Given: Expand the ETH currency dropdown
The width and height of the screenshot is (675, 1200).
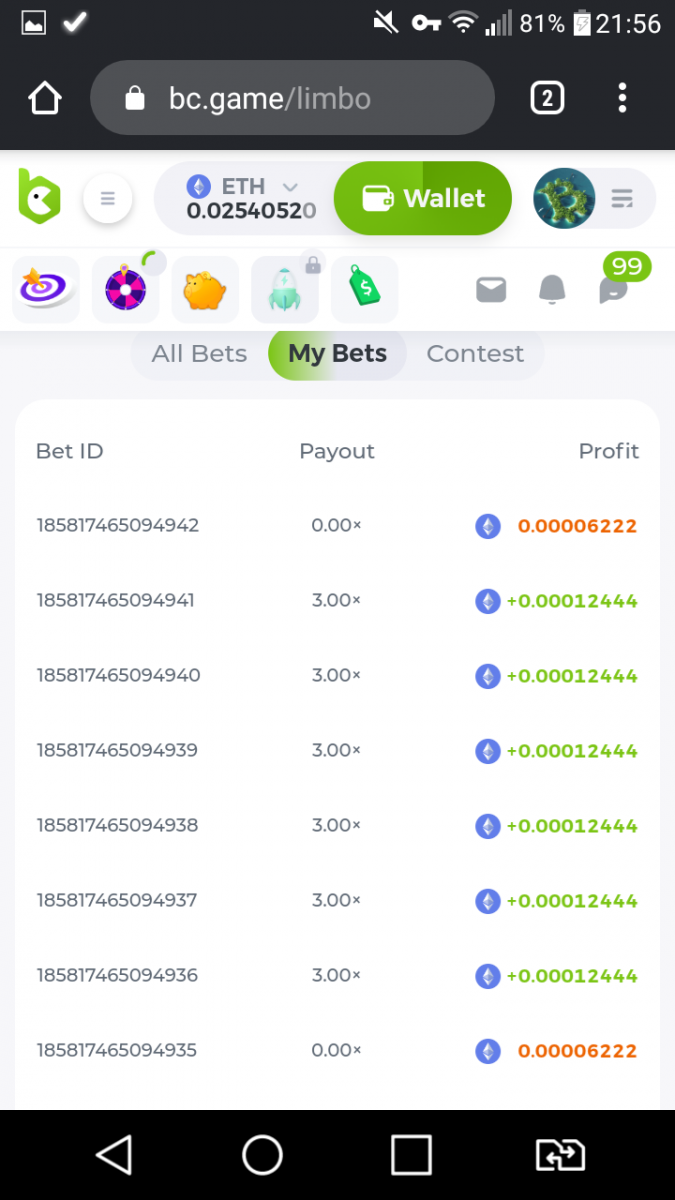Looking at the screenshot, I should 290,187.
